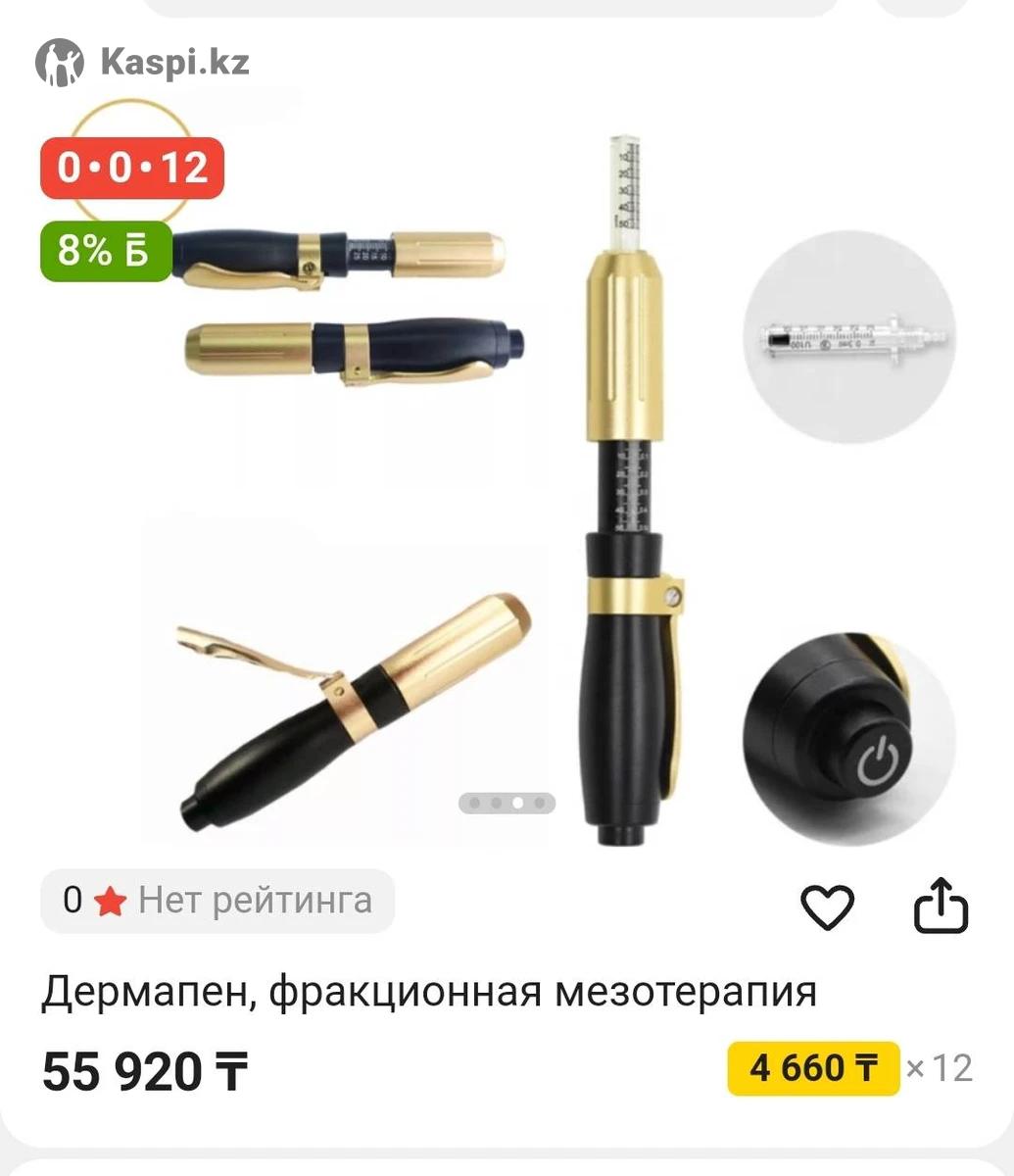1014x1176 pixels.
Task: Add the Дермапен product to favorites
Action: pos(827,906)
